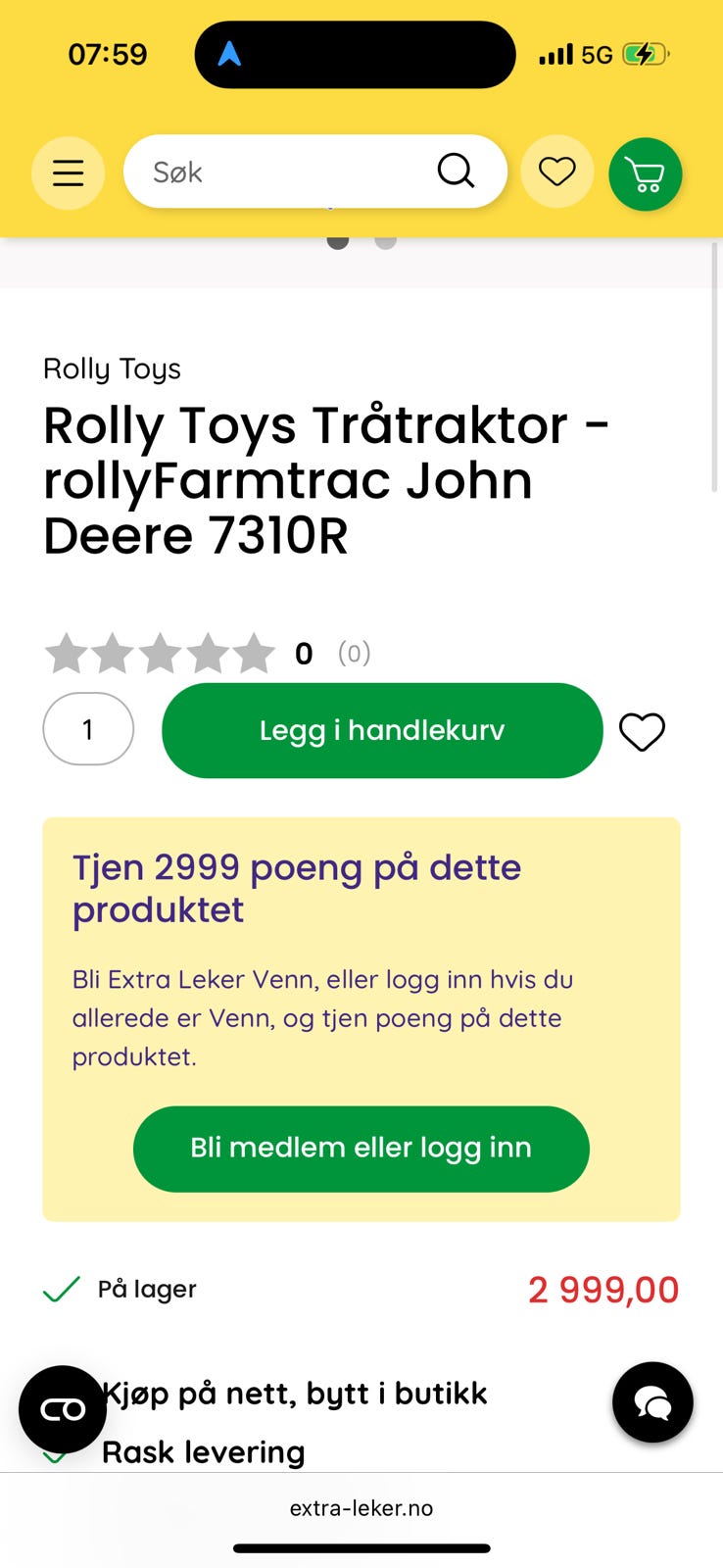Open the chat support bubble
The width and height of the screenshot is (723, 1568).
(x=652, y=1402)
